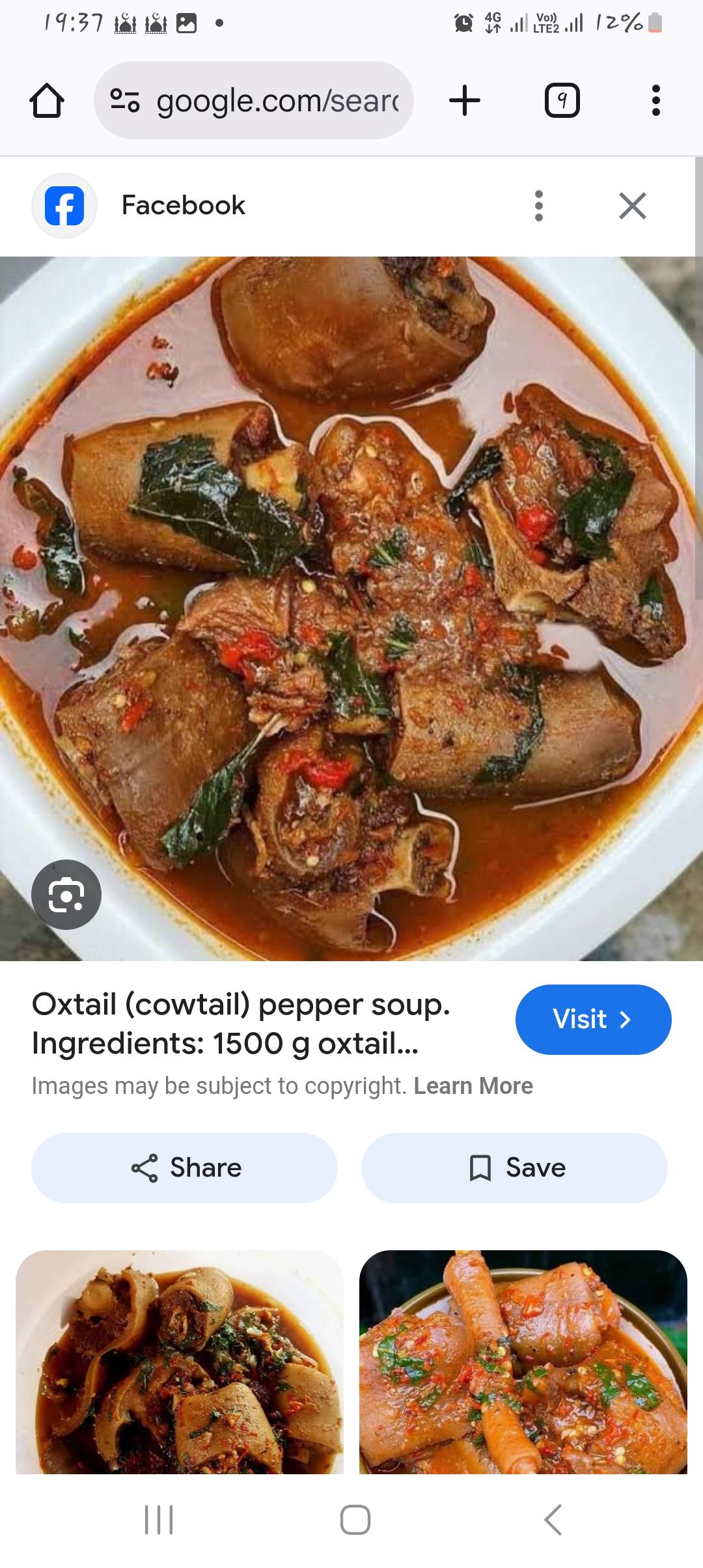Close the image preview panel

coord(632,206)
